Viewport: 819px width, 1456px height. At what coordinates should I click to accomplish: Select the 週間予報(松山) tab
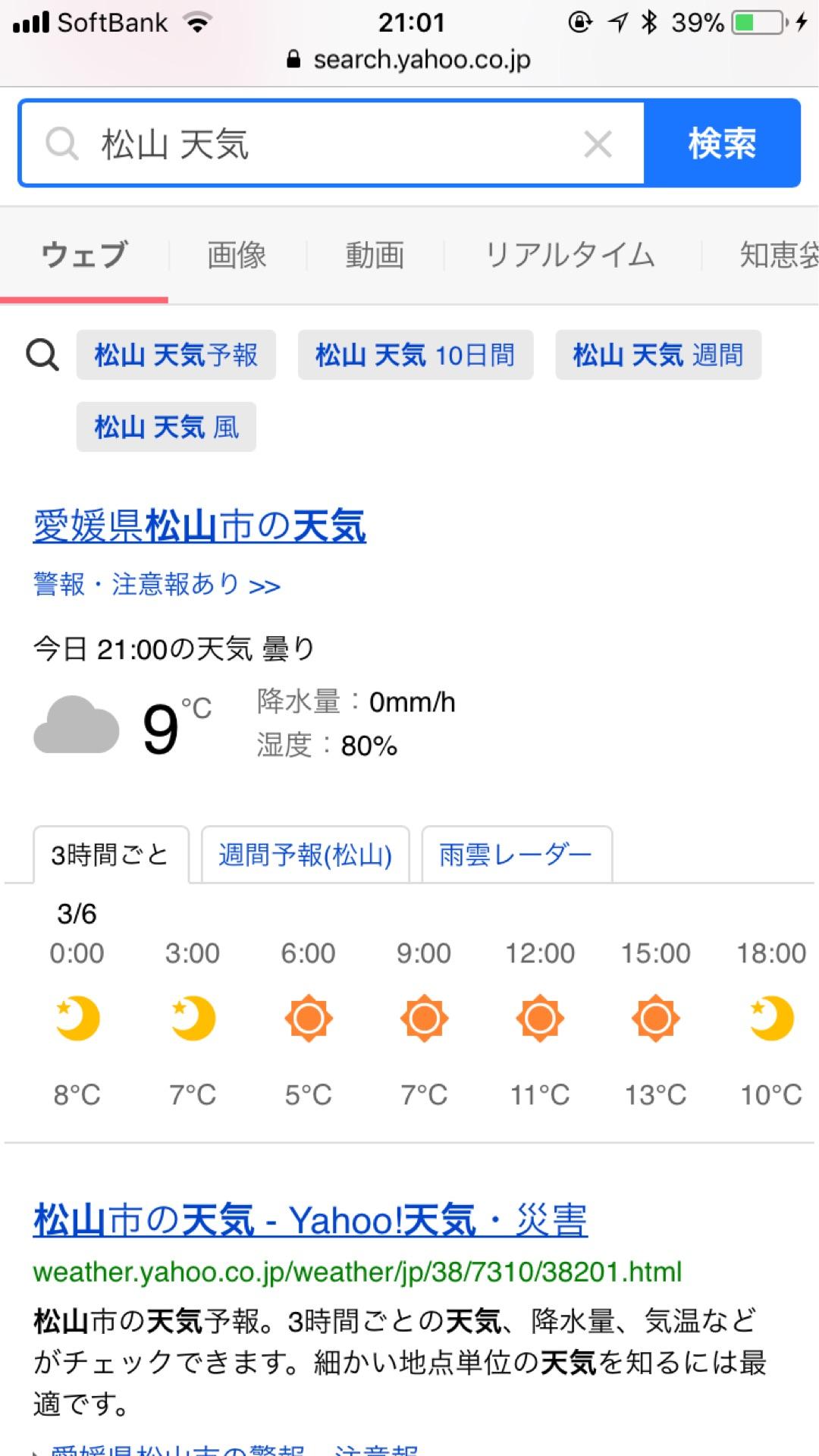[305, 855]
